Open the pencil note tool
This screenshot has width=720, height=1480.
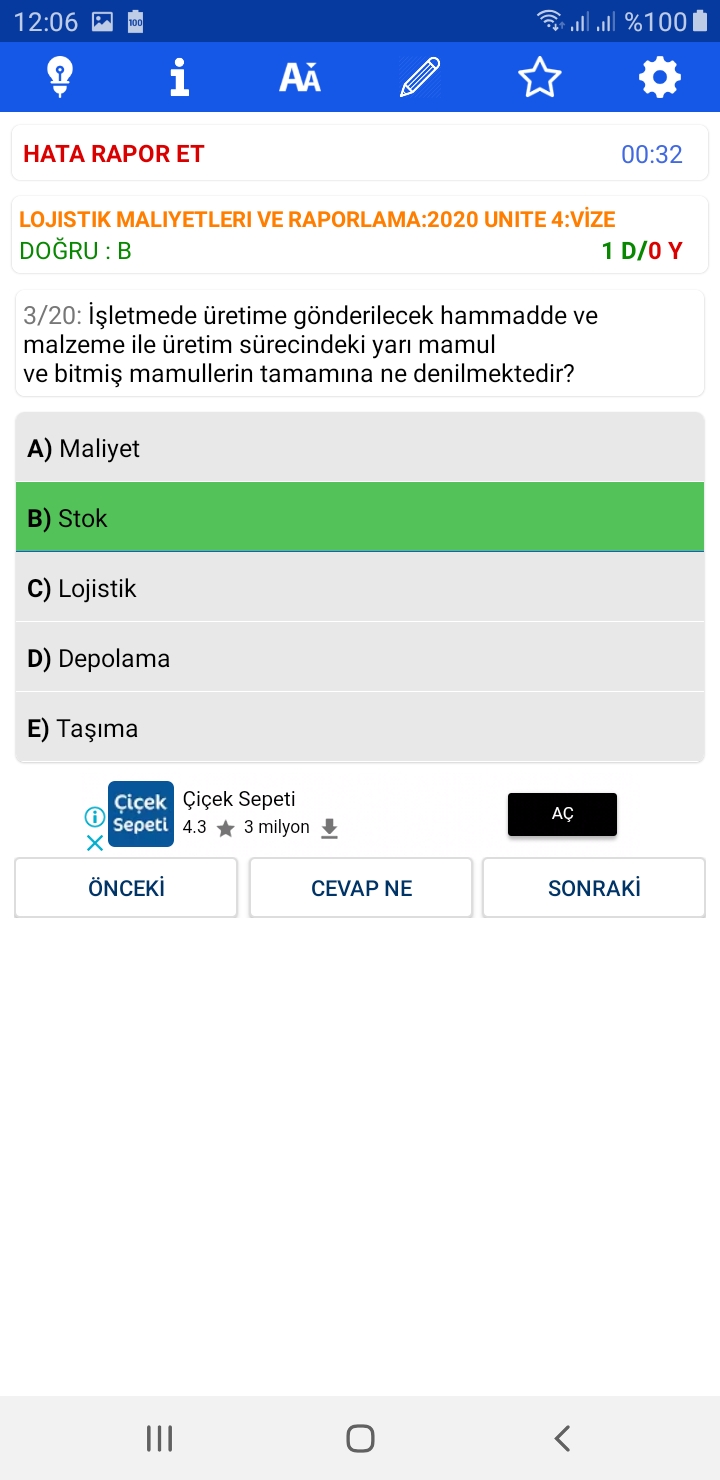pyautogui.click(x=420, y=77)
